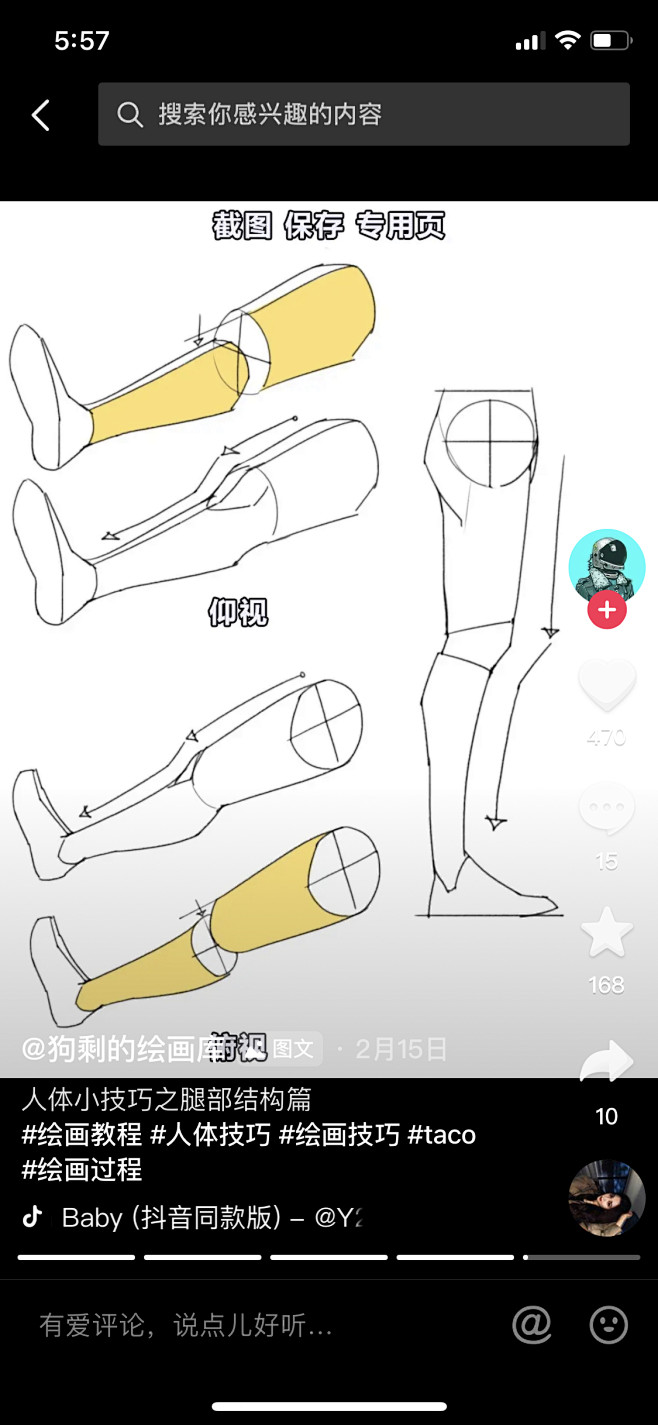
Task: Save this post to favorites star
Action: (607, 933)
